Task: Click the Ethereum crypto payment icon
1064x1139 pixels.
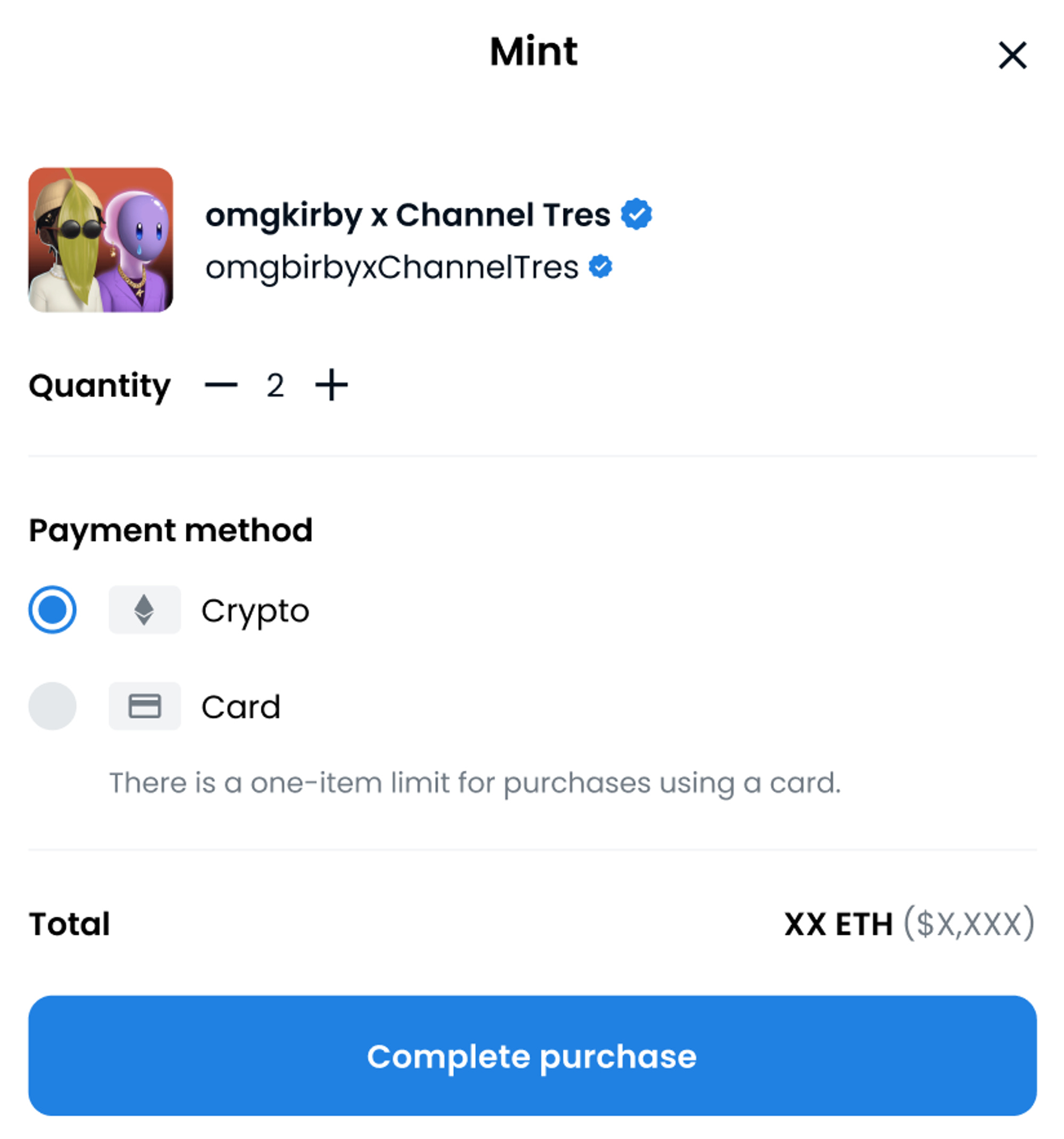Action: coord(144,610)
